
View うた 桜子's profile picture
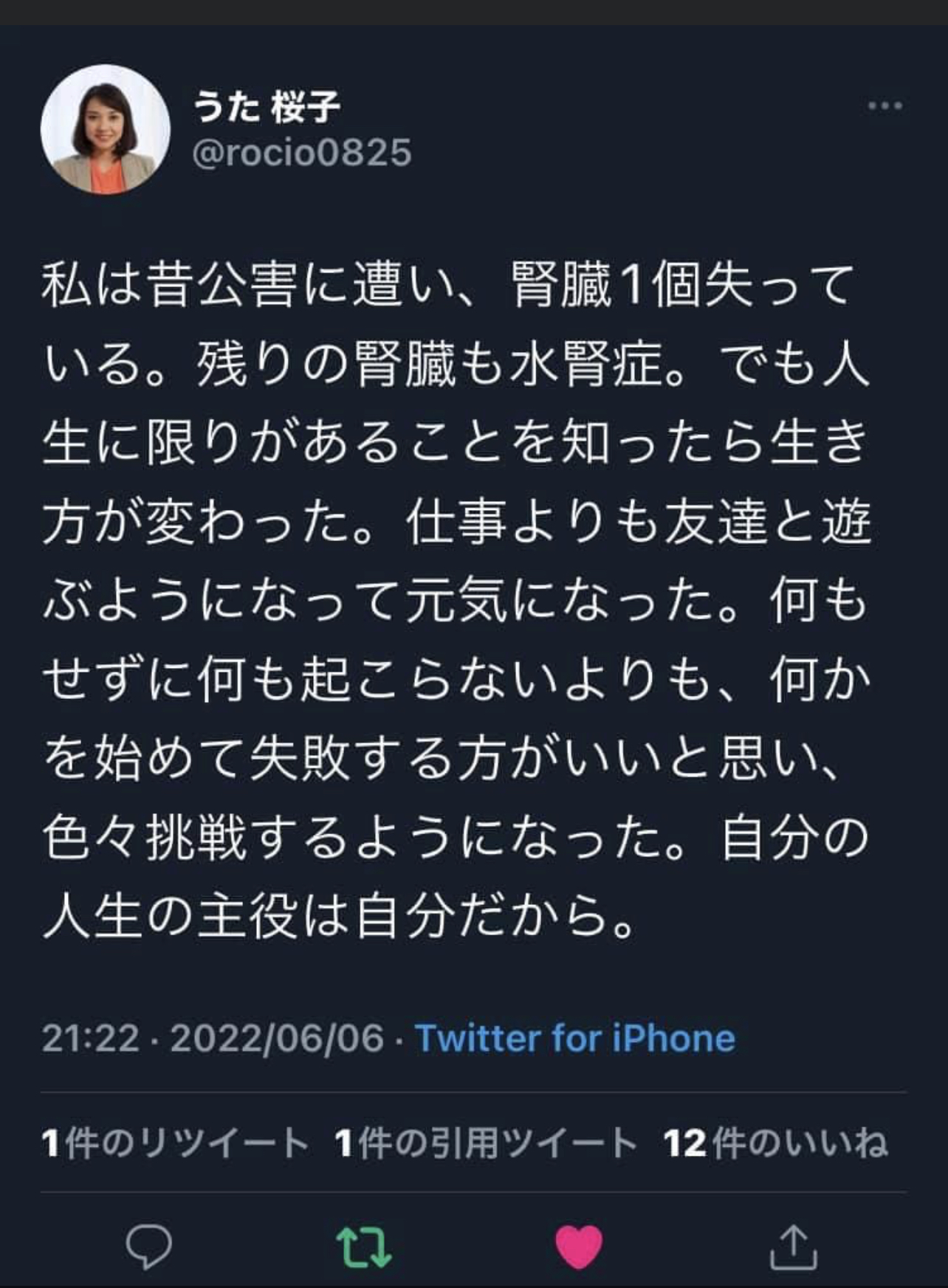pyautogui.click(x=103, y=127)
